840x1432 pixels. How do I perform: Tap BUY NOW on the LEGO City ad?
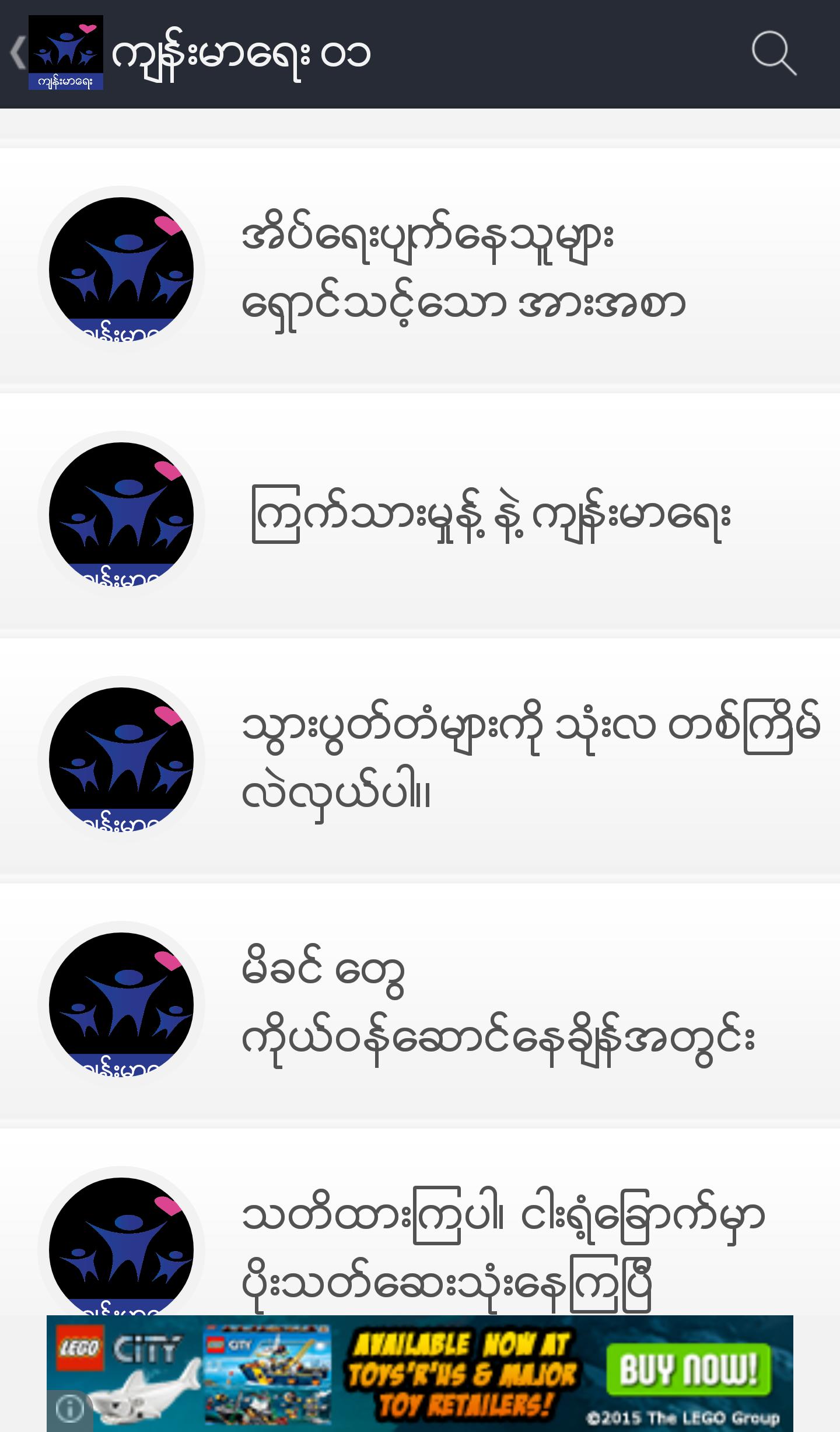click(688, 1370)
